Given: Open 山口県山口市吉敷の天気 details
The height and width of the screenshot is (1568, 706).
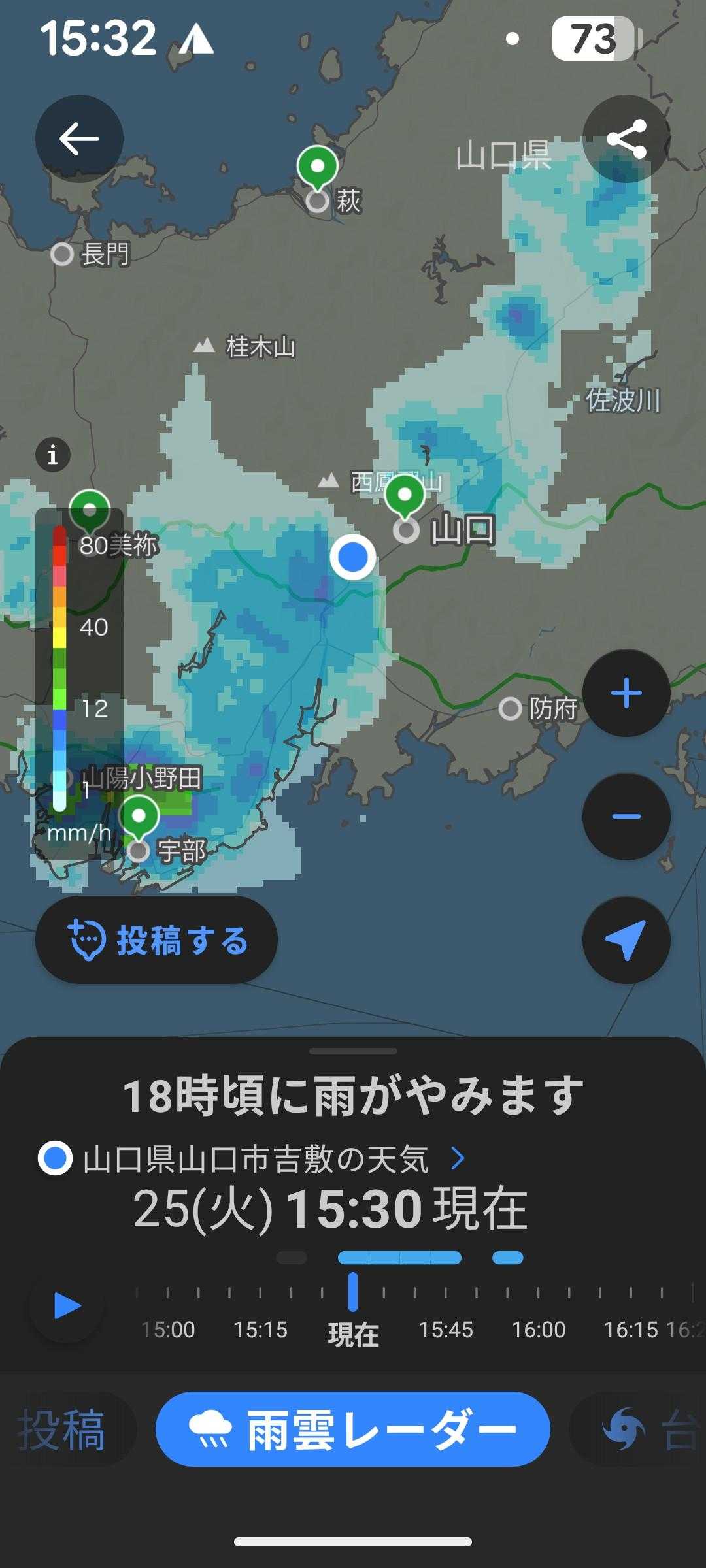Looking at the screenshot, I should point(255,1160).
